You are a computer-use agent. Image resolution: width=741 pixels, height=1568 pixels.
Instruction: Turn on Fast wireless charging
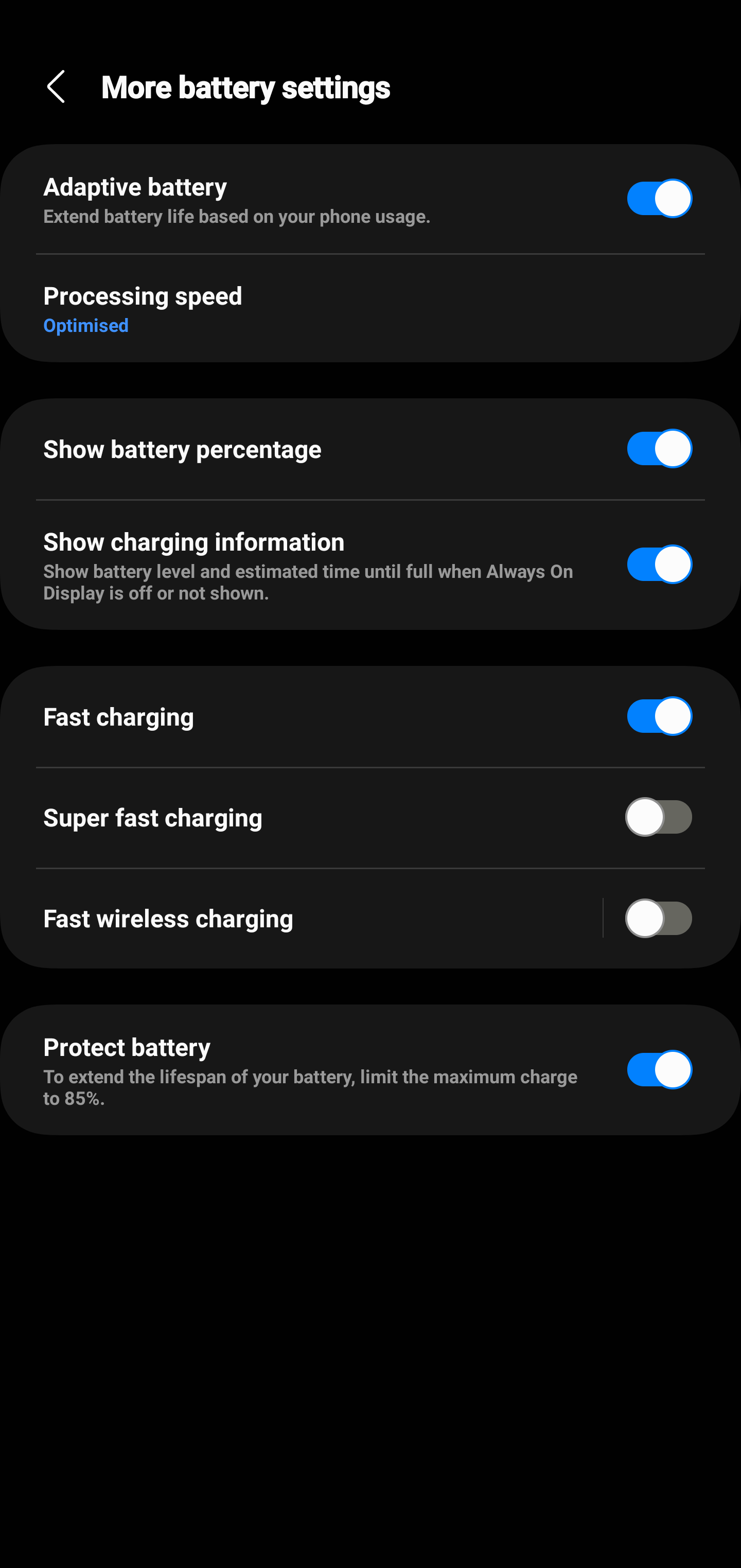(659, 918)
